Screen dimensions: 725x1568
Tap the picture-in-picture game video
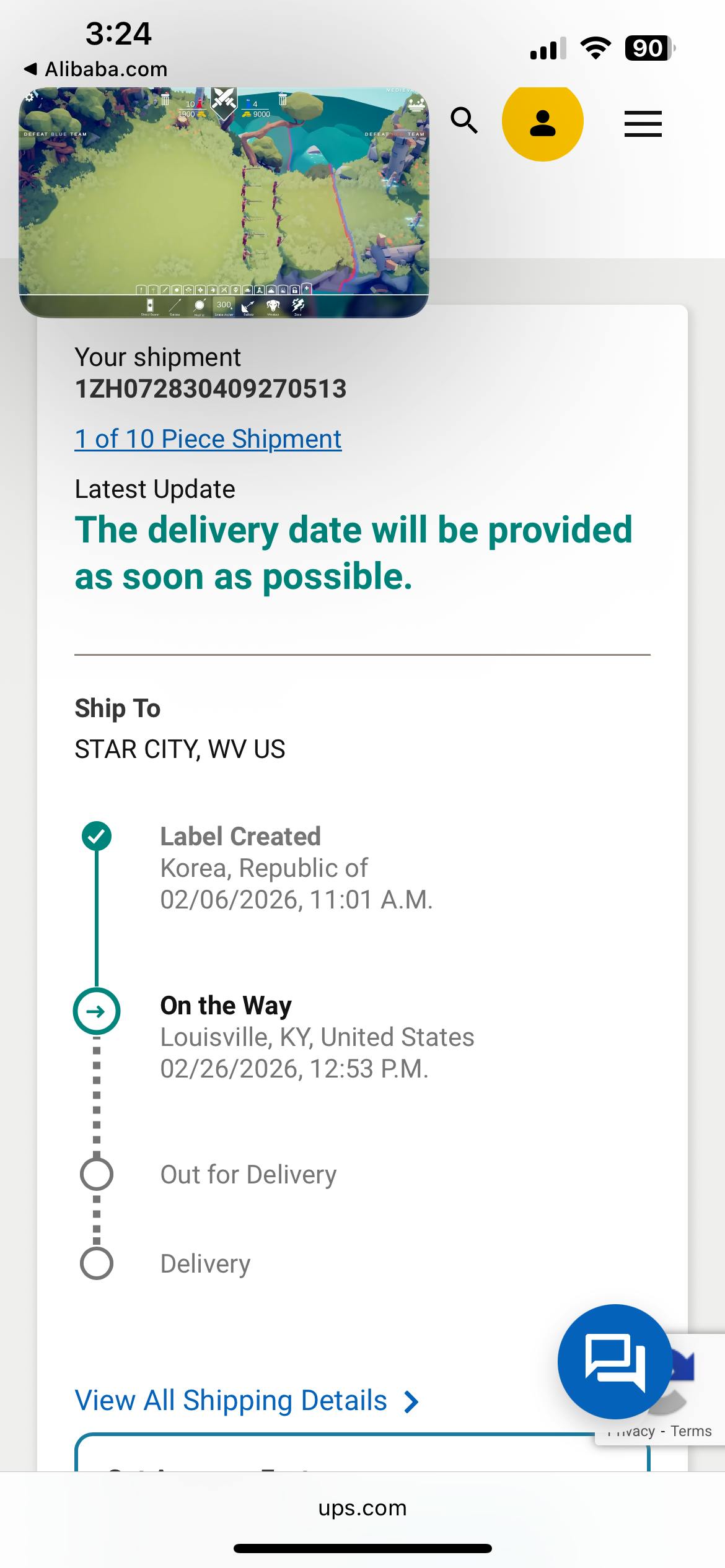click(224, 202)
